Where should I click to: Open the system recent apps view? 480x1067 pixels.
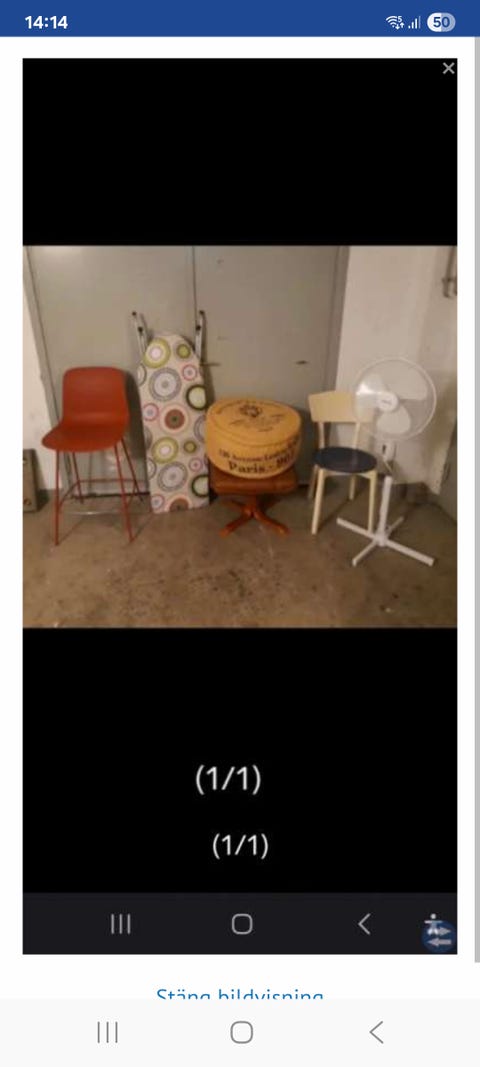click(x=108, y=1032)
